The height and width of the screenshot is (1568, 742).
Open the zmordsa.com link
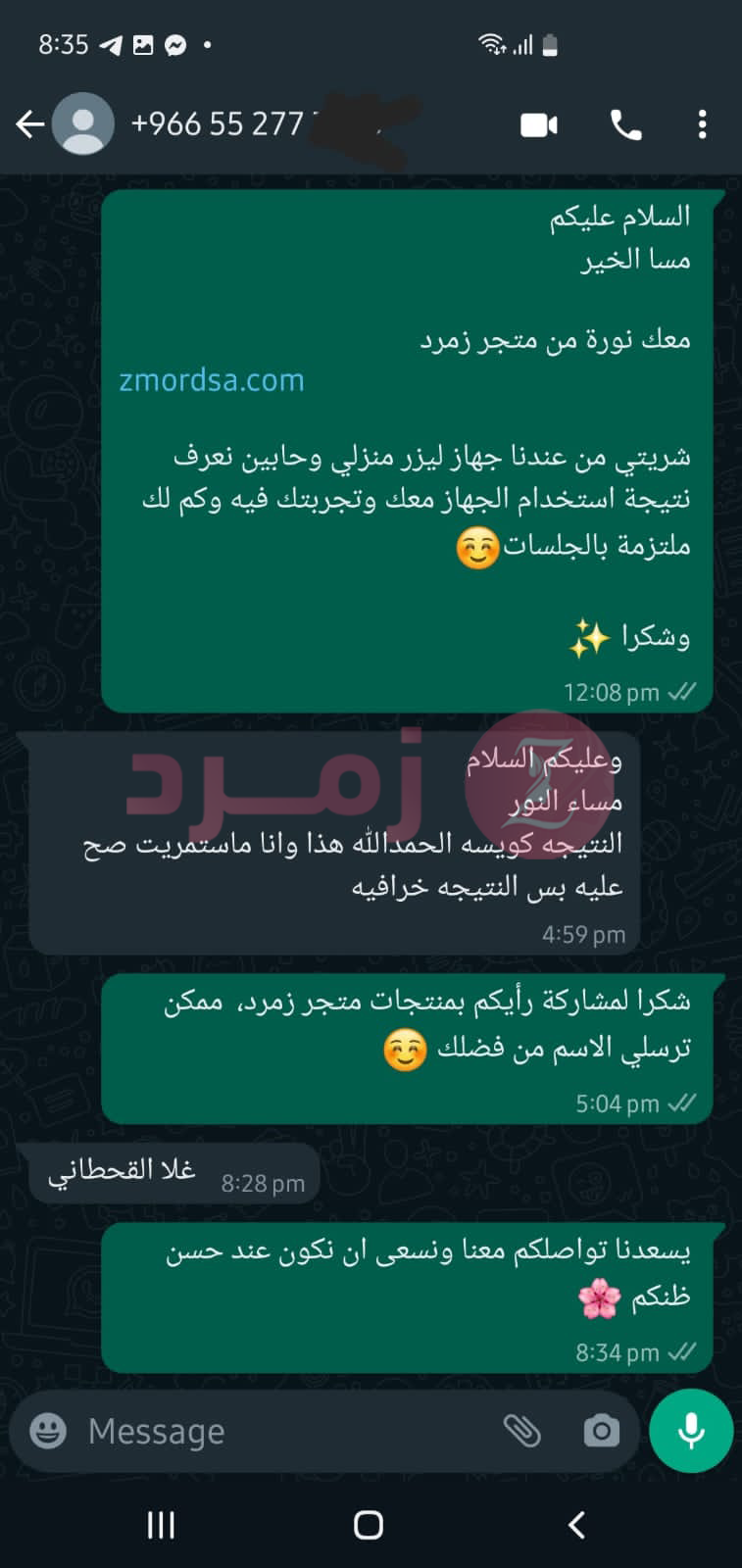[212, 380]
